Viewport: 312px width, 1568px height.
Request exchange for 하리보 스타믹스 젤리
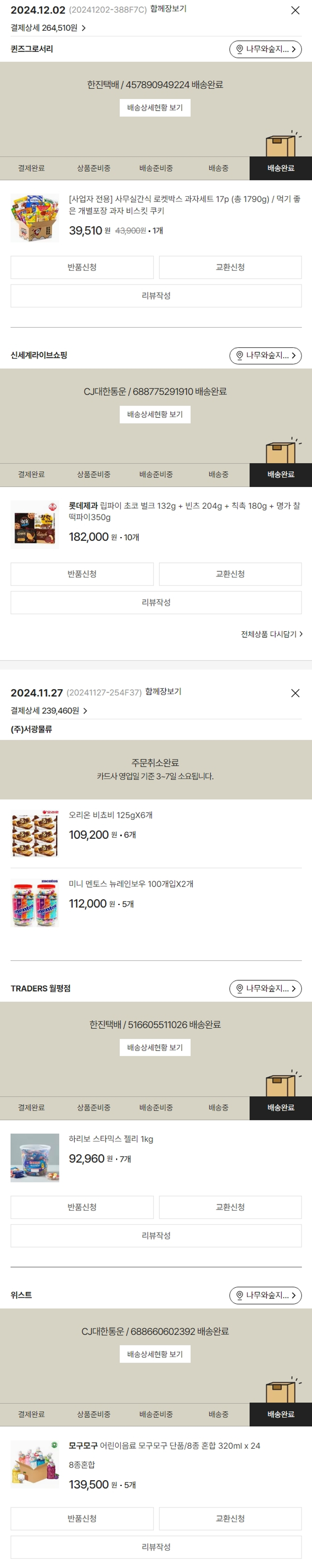point(230,1207)
